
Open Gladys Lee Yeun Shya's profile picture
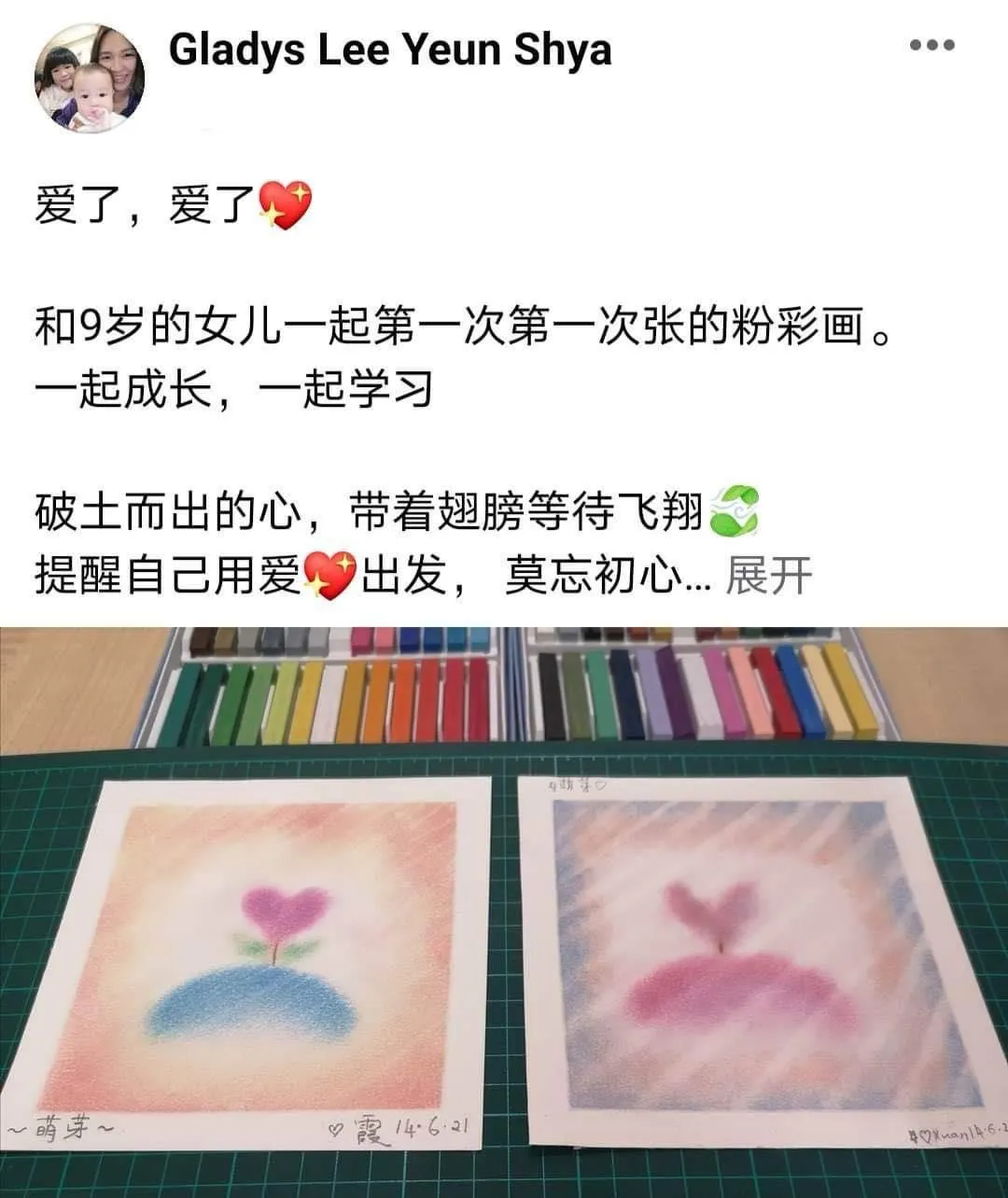pos(90,78)
